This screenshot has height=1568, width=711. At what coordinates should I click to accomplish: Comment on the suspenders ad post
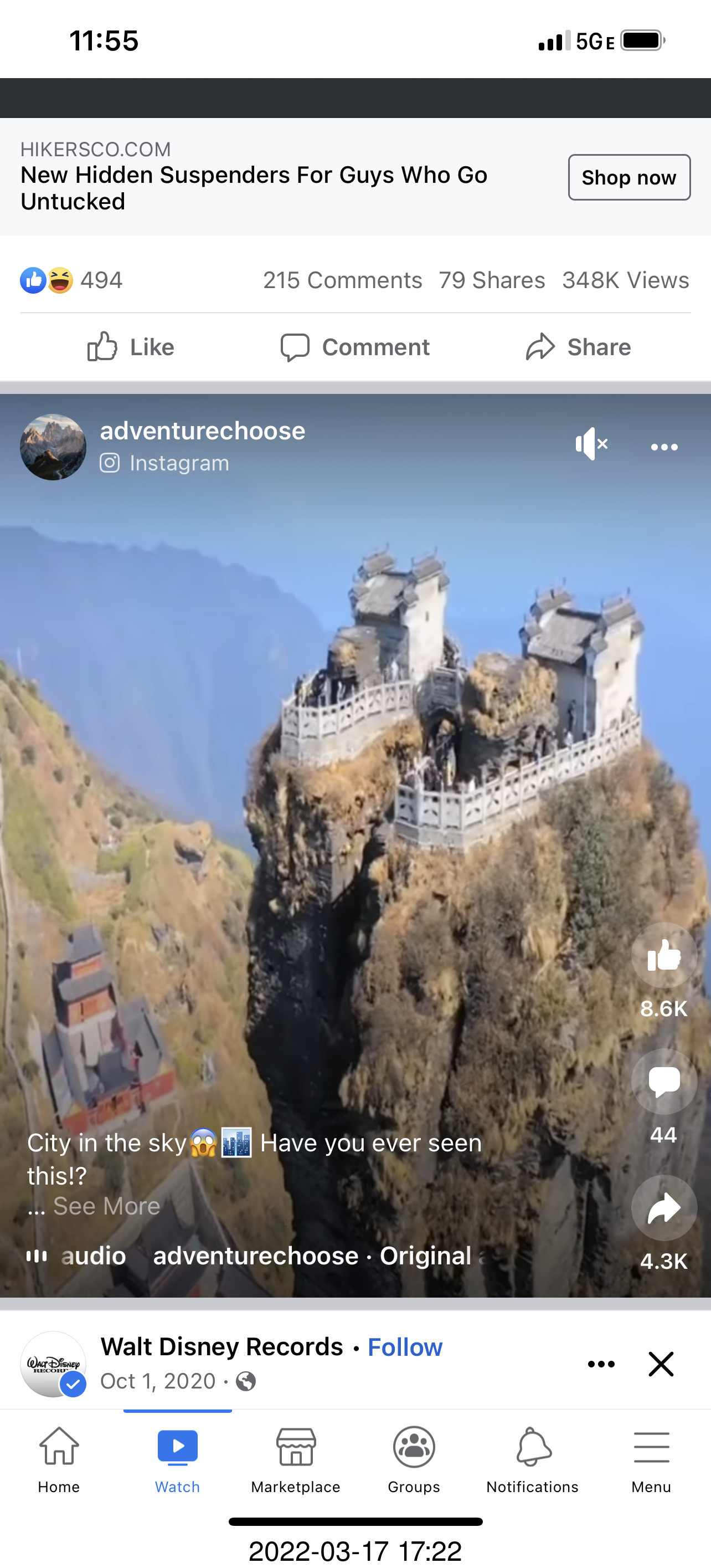[x=355, y=347]
